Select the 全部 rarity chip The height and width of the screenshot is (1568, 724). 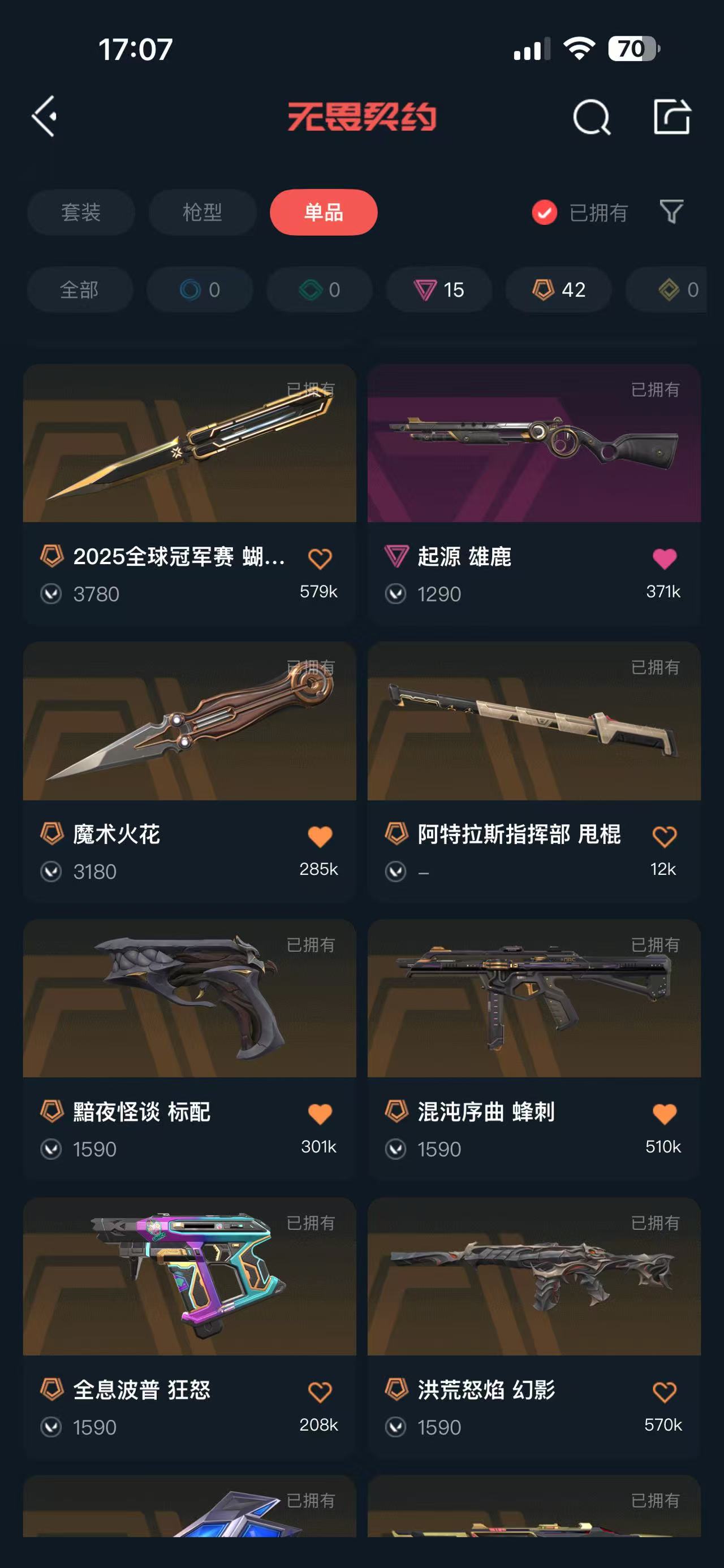click(80, 290)
